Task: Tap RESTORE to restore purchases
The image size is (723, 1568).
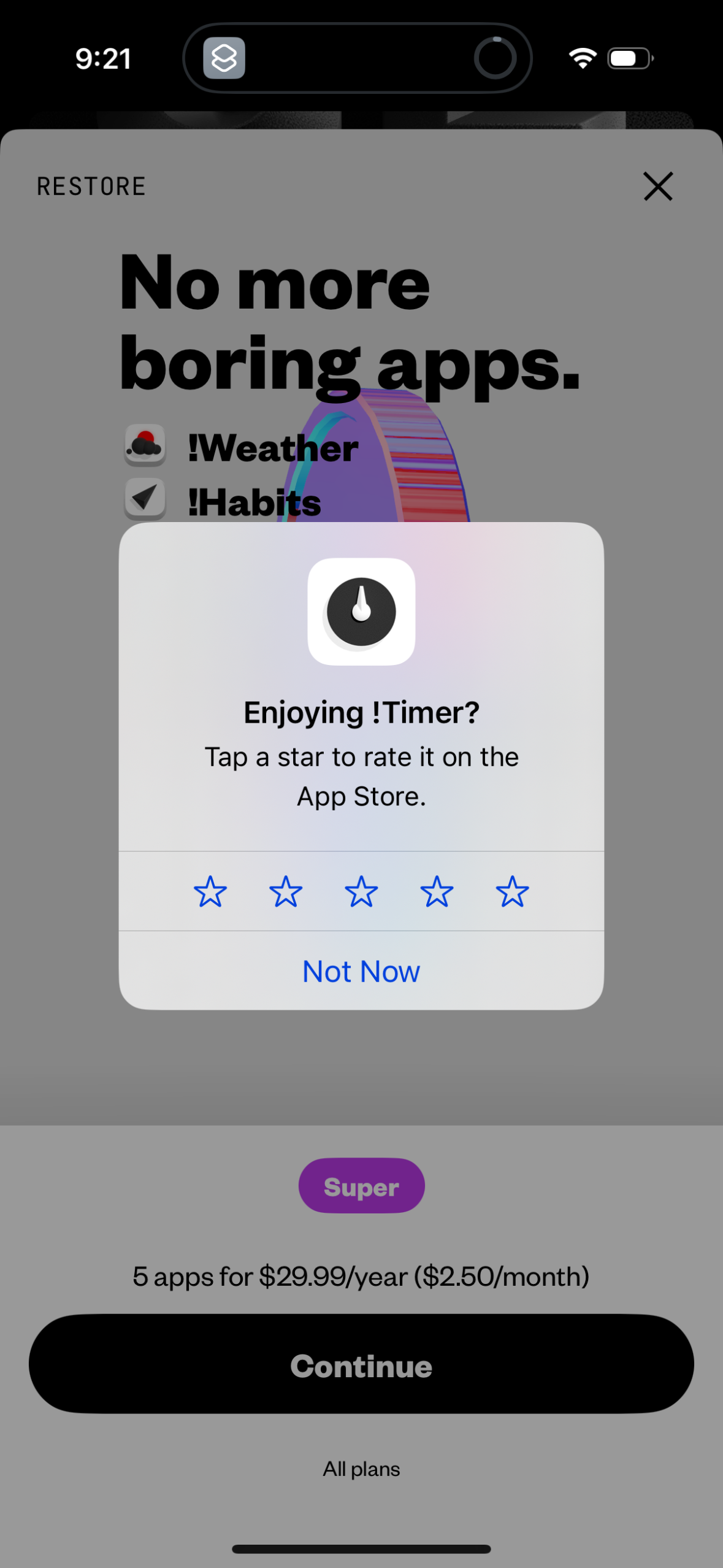Action: 90,186
